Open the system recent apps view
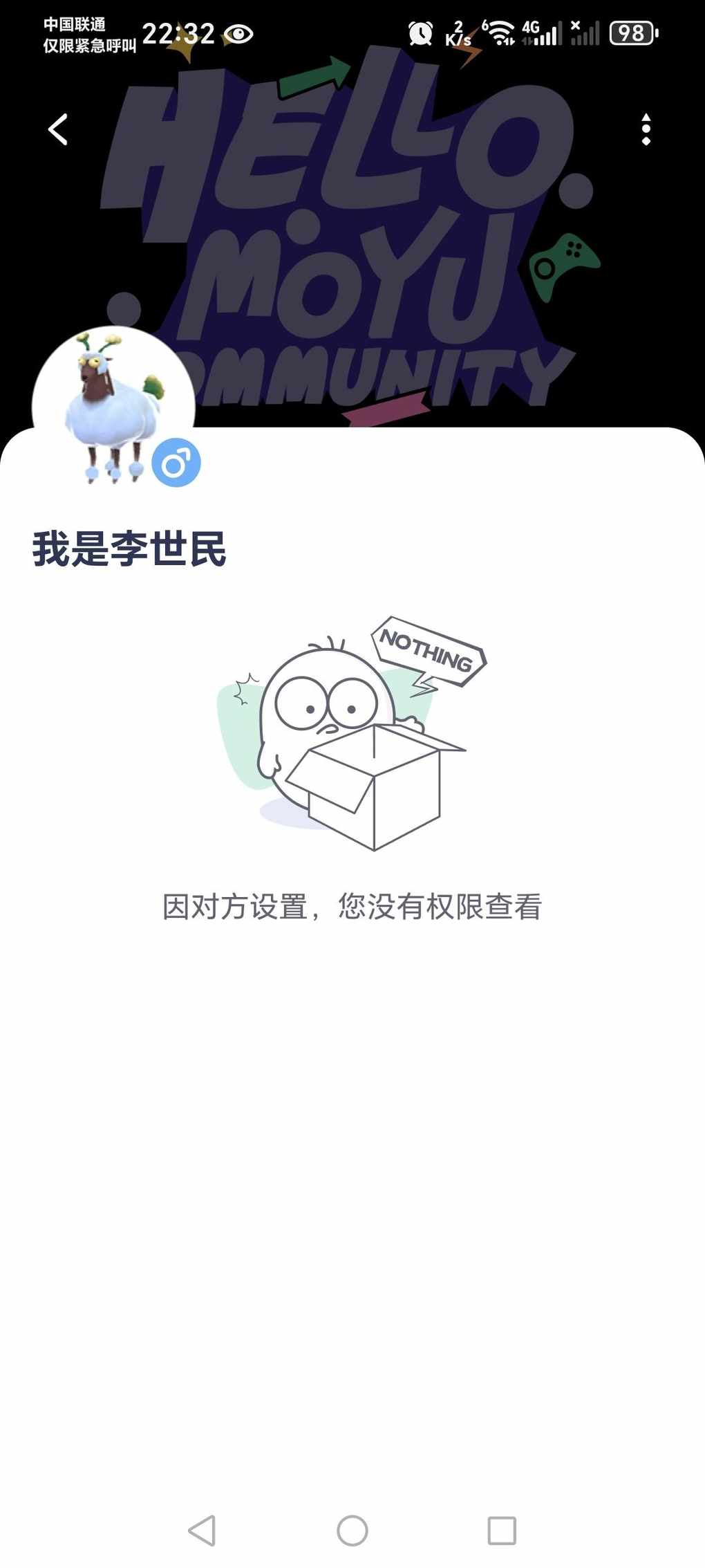The height and width of the screenshot is (1568, 705). pos(502,1530)
